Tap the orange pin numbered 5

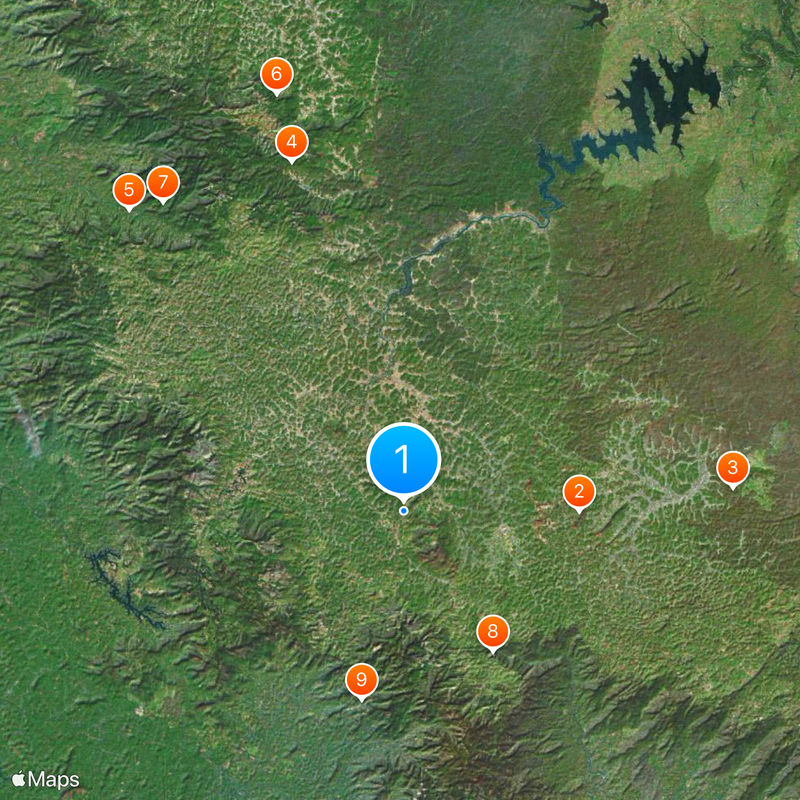click(x=128, y=190)
